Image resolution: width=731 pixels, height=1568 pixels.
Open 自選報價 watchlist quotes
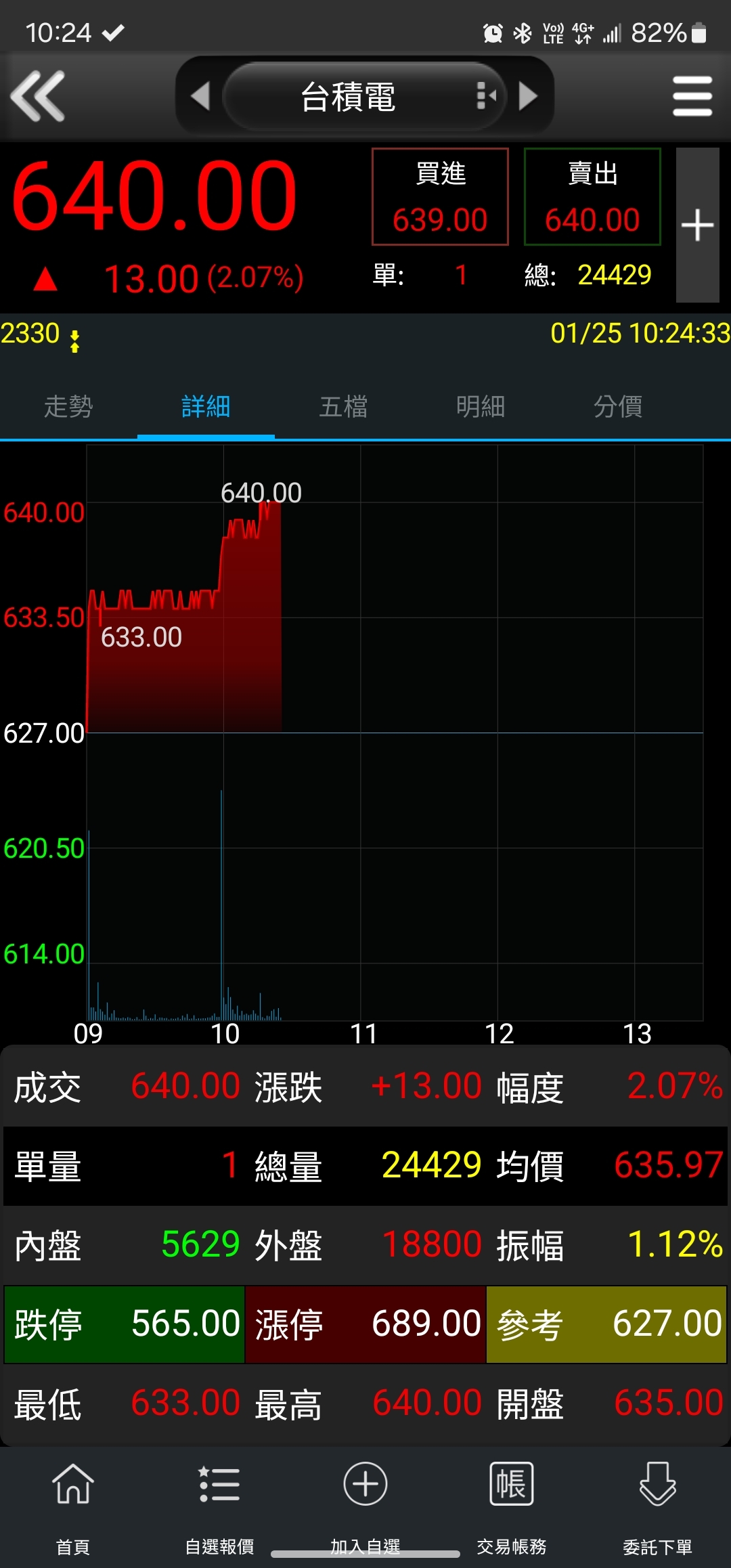pyautogui.click(x=219, y=1507)
